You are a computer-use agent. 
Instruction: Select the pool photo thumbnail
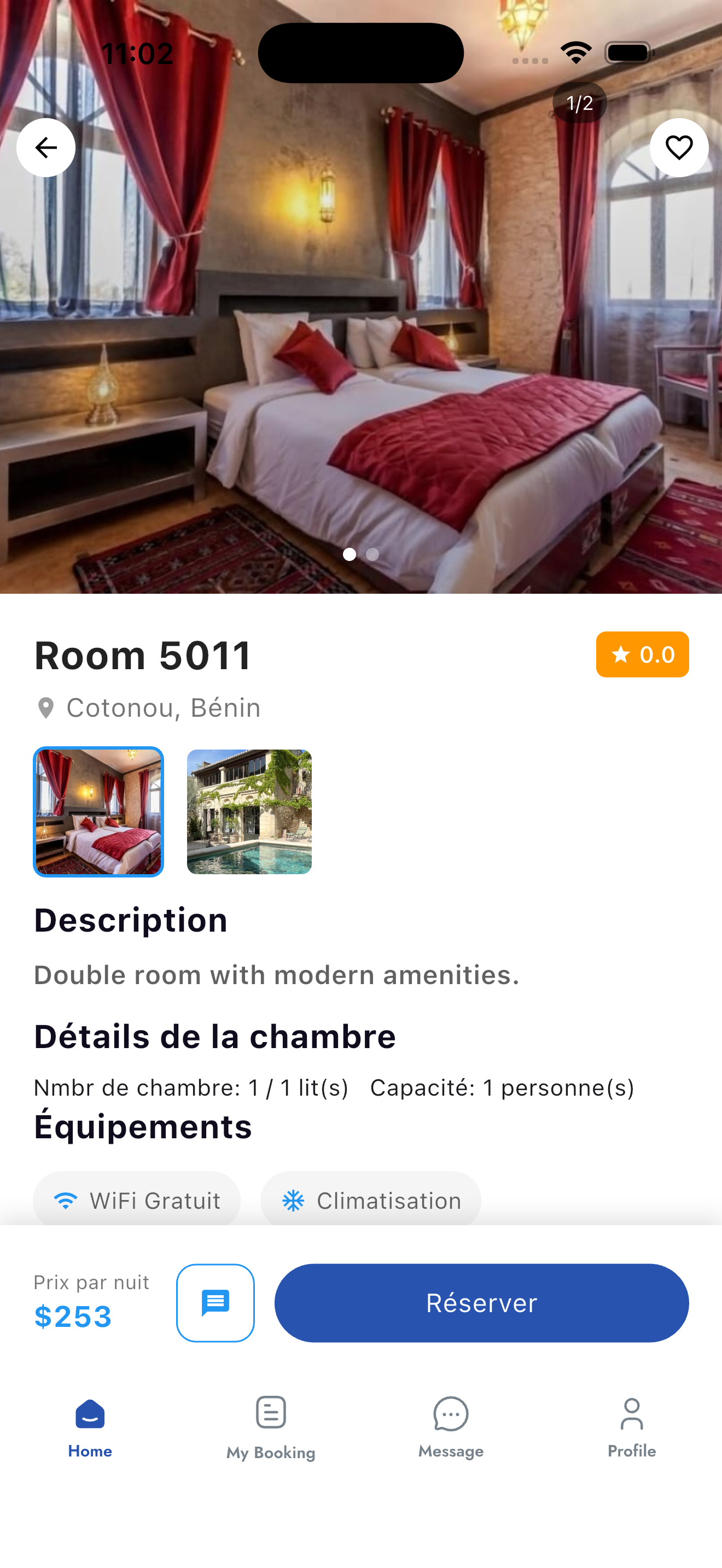point(249,811)
